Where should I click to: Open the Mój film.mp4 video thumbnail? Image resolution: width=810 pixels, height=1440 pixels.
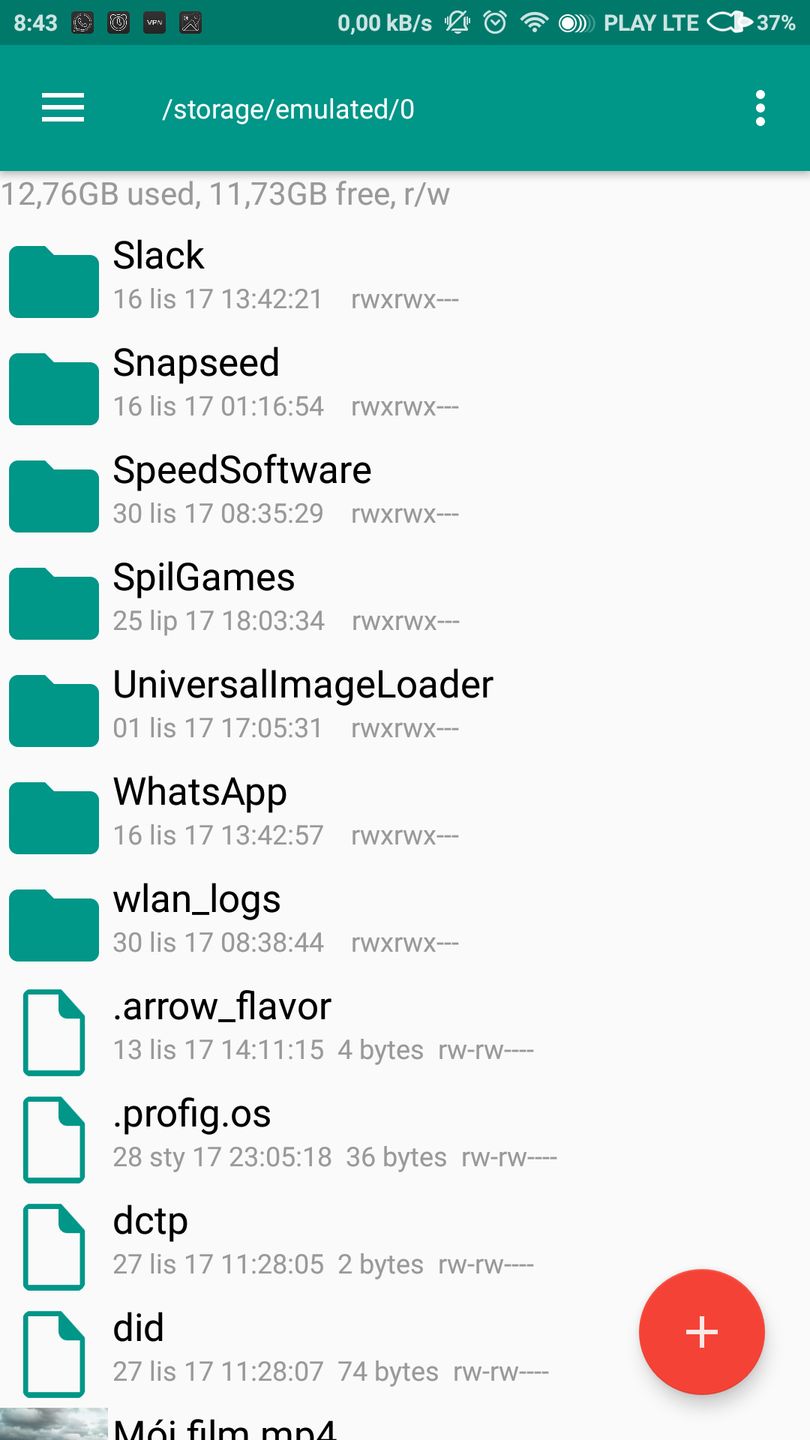coord(53,1425)
